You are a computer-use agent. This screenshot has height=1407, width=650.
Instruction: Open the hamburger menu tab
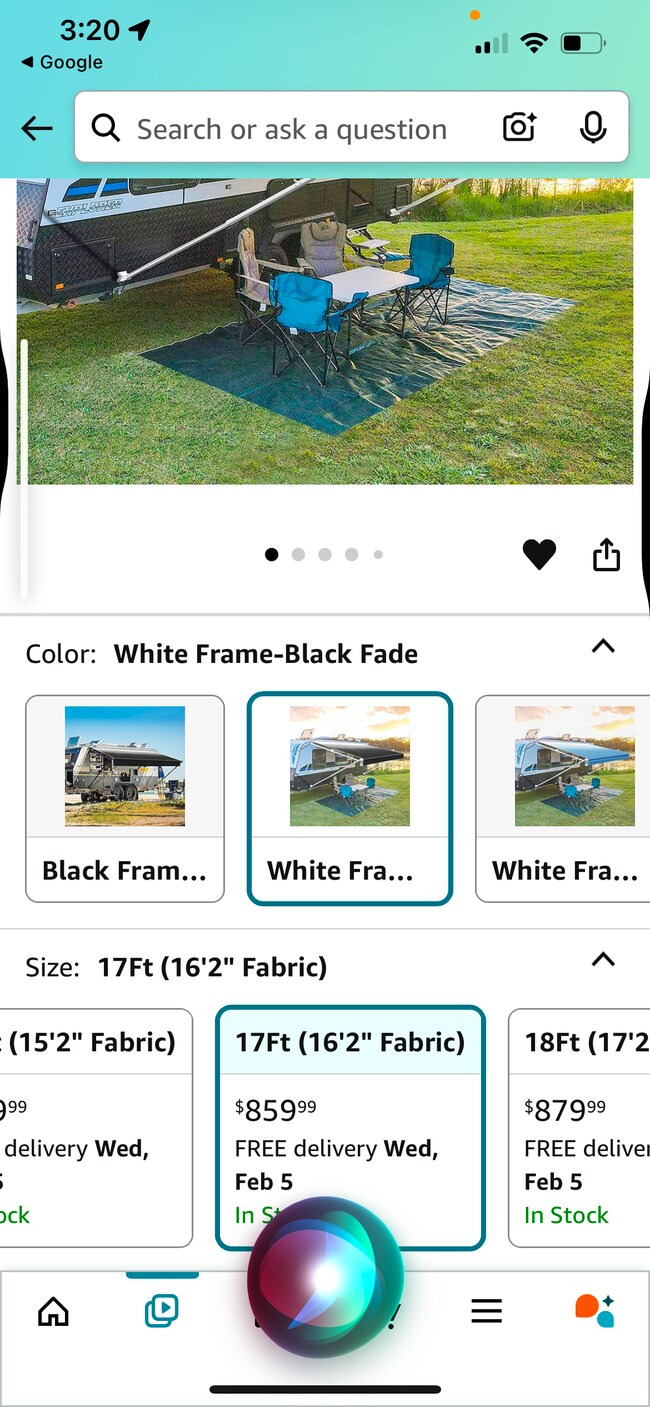(486, 1310)
